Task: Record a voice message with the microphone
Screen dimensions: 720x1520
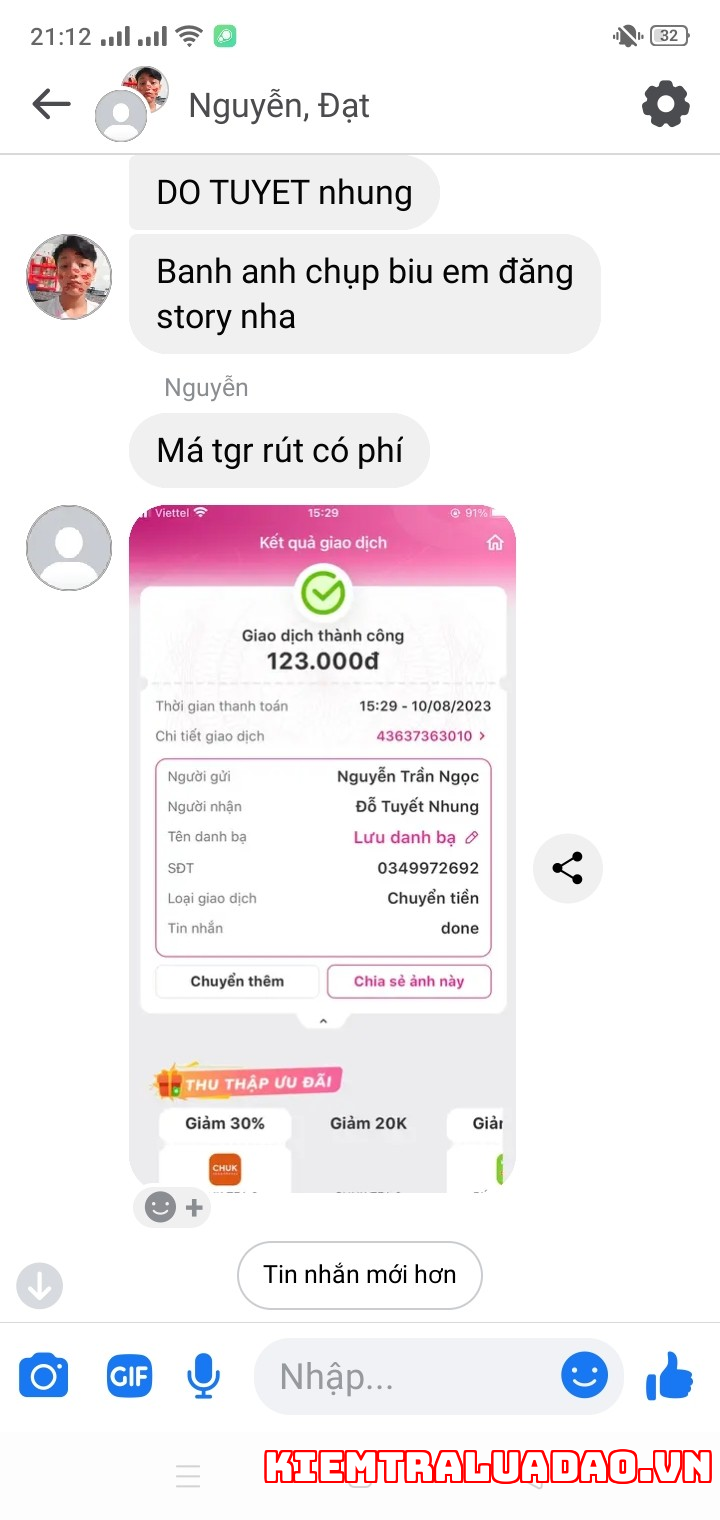Action: pyautogui.click(x=204, y=1377)
